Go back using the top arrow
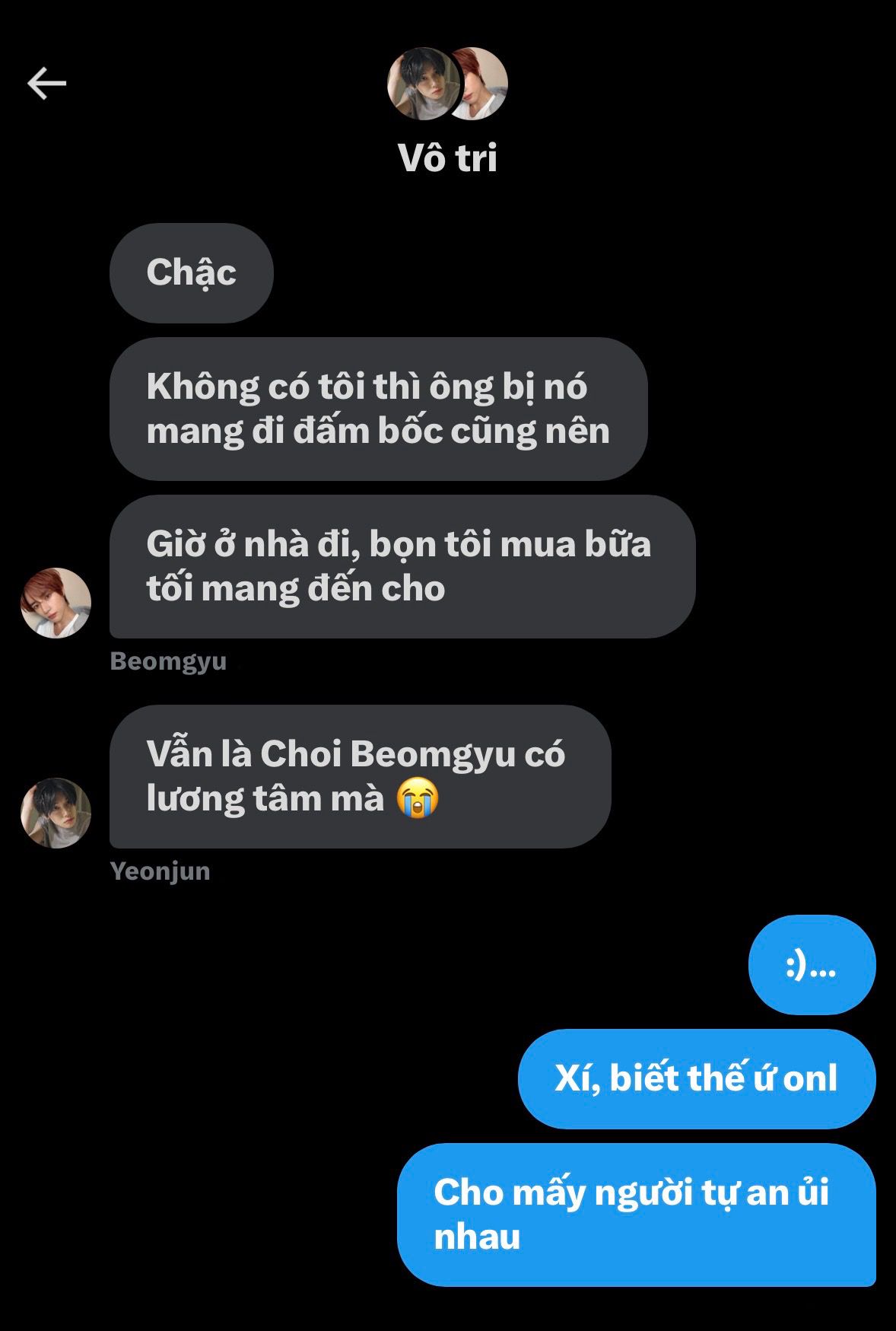Image resolution: width=896 pixels, height=1331 pixels. click(x=47, y=83)
